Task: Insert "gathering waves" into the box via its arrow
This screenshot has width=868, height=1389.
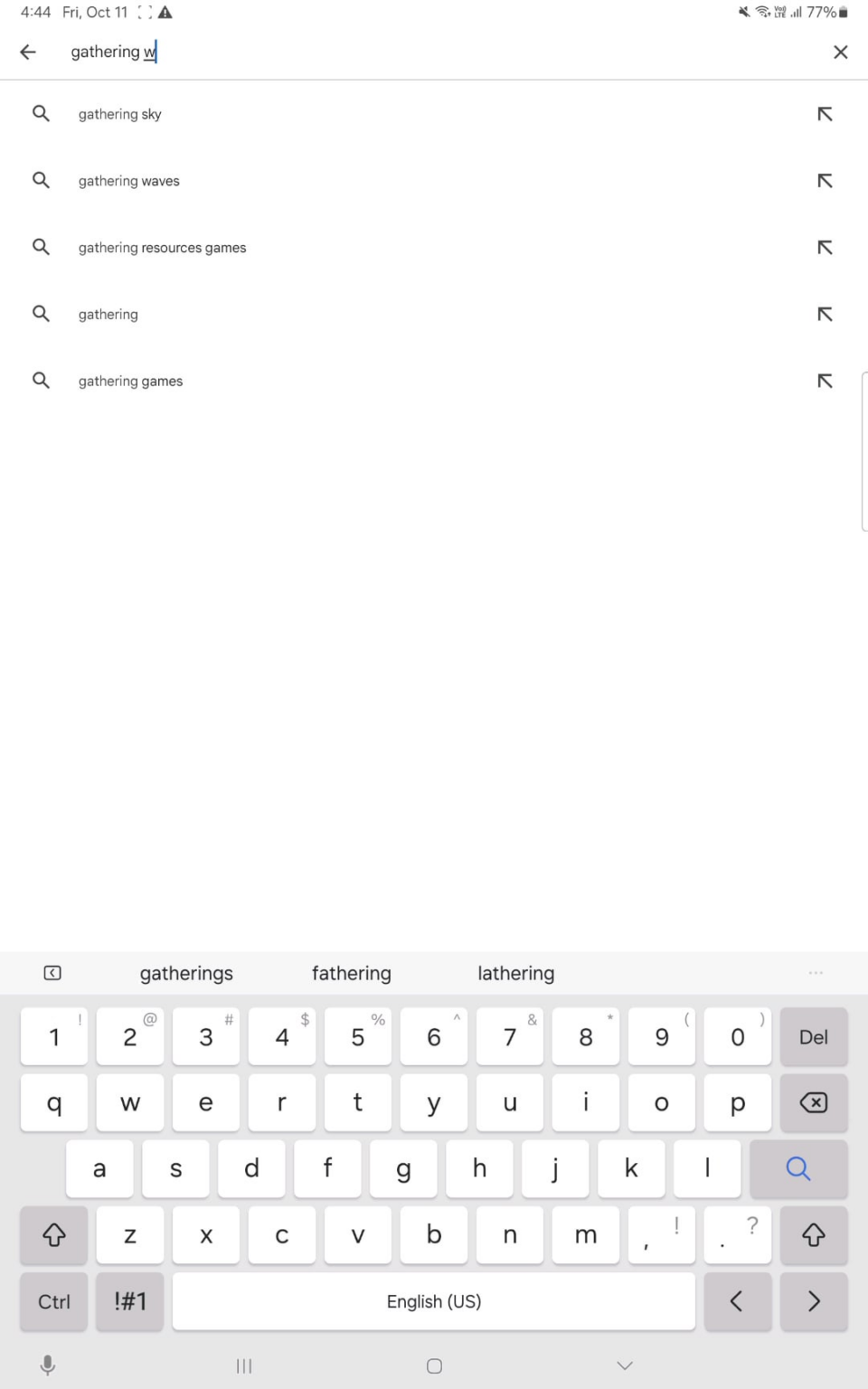Action: click(825, 181)
